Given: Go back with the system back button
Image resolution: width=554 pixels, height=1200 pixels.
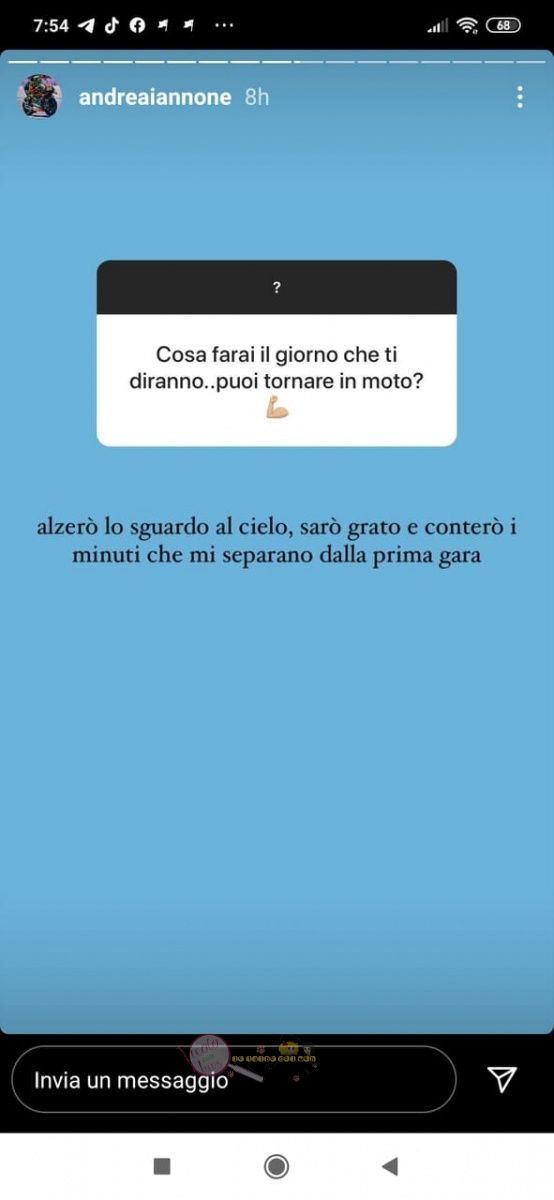Looking at the screenshot, I should pyautogui.click(x=390, y=1166).
